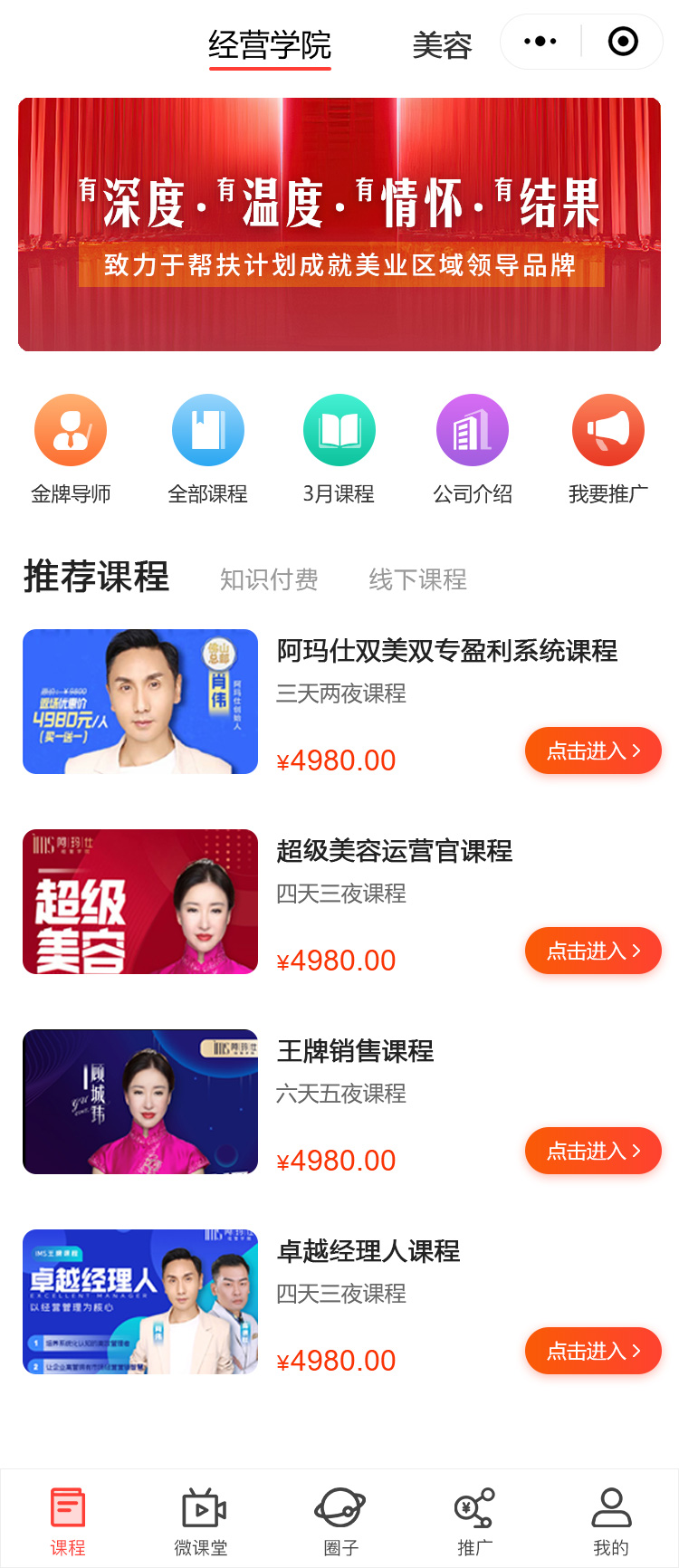Select the 线下课程 tab

click(x=417, y=579)
